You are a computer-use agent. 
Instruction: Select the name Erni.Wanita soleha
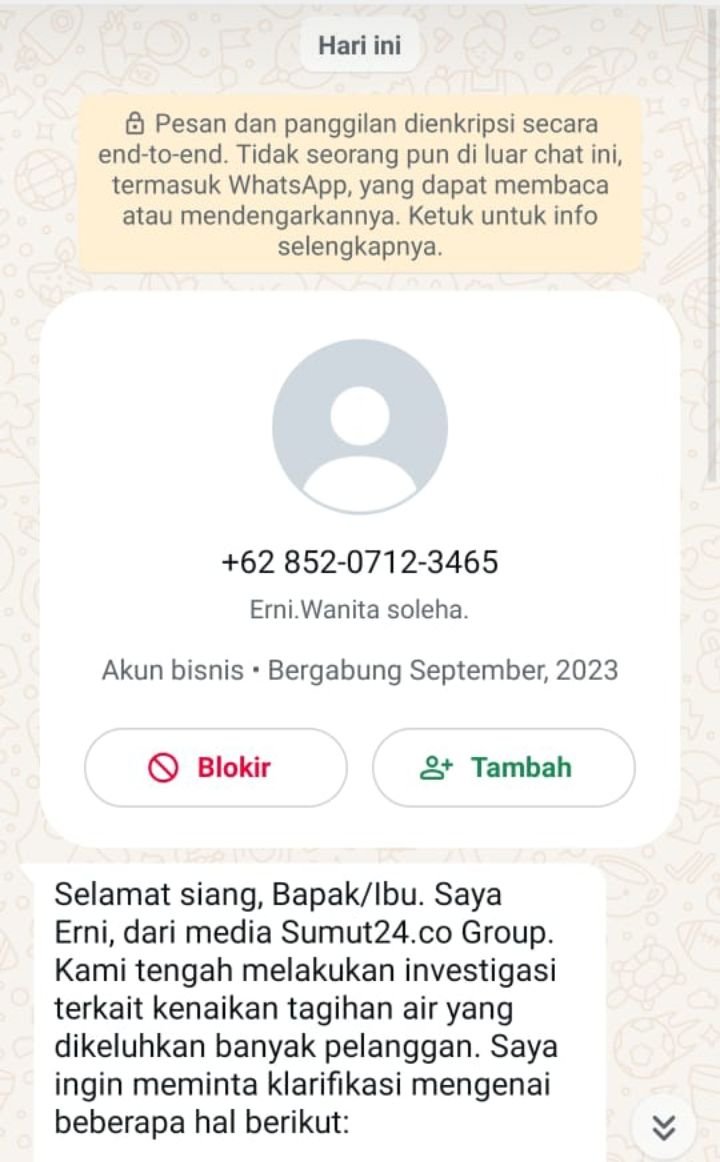[x=360, y=607]
